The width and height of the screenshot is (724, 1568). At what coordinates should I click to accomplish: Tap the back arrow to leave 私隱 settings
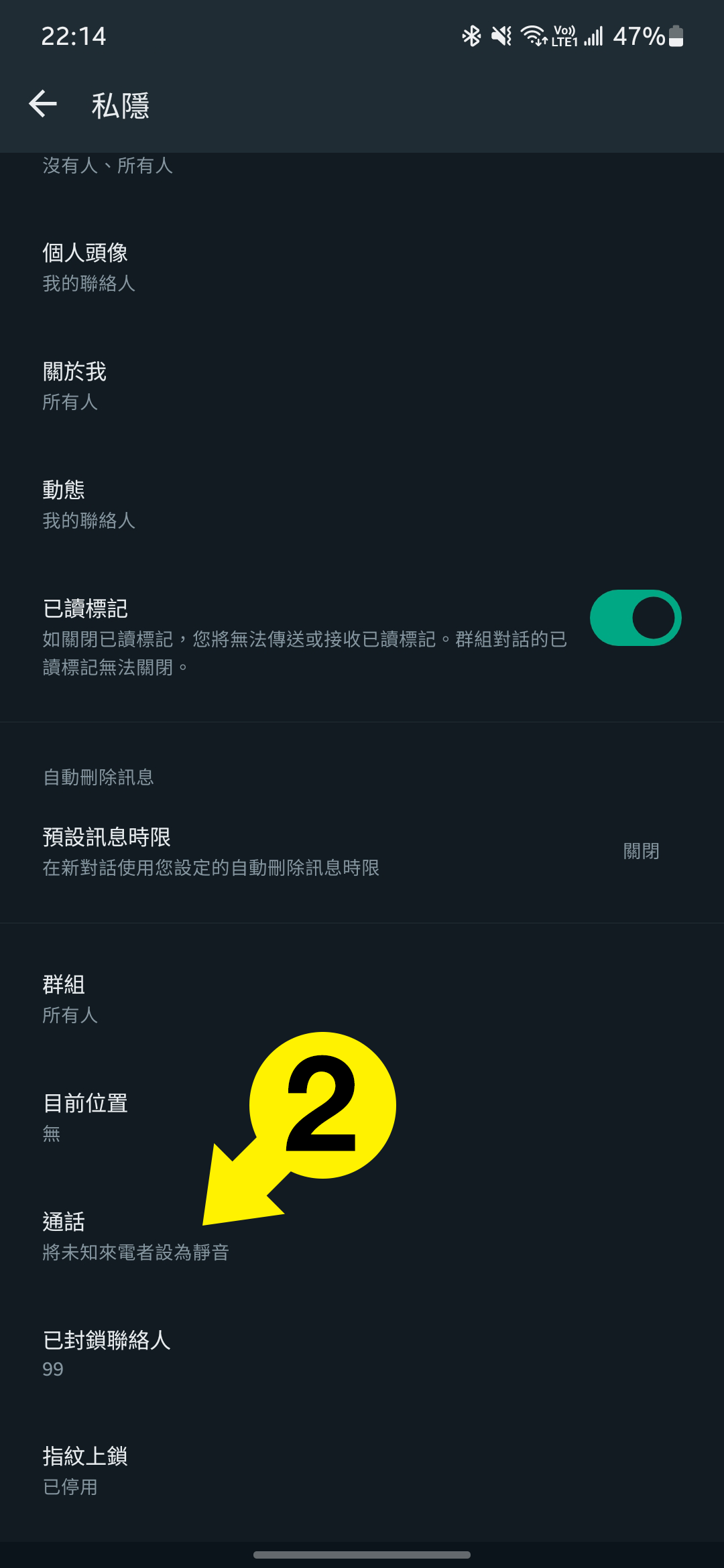coord(43,105)
